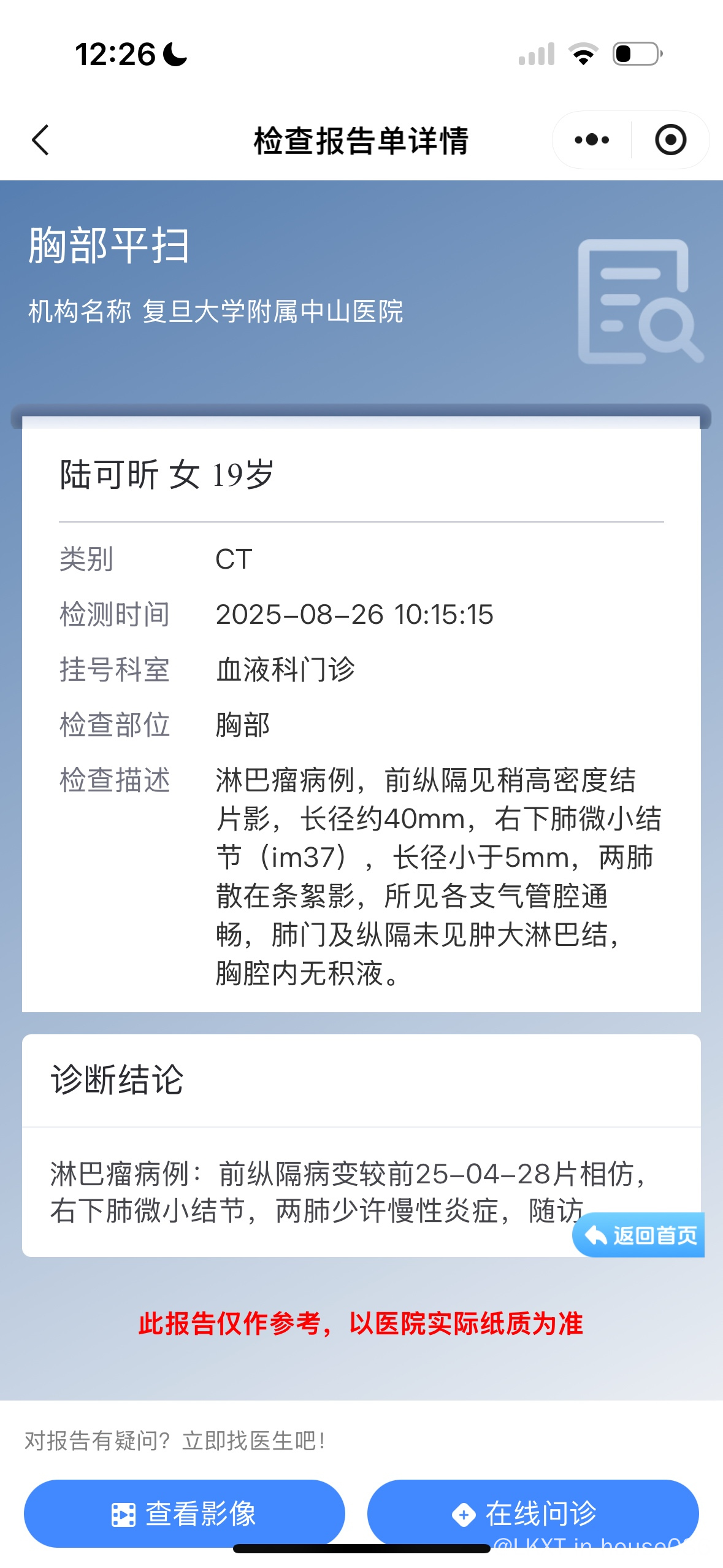Start 在线问诊 online consultation
This screenshot has height=1568, width=723.
[533, 1513]
